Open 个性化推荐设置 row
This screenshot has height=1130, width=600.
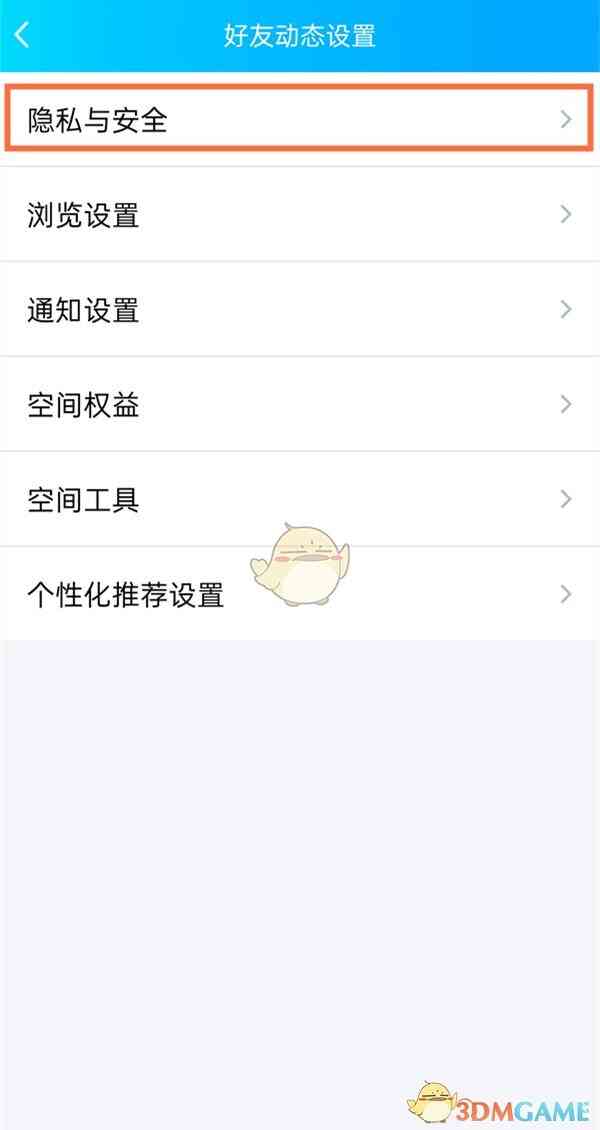pyautogui.click(x=299, y=594)
